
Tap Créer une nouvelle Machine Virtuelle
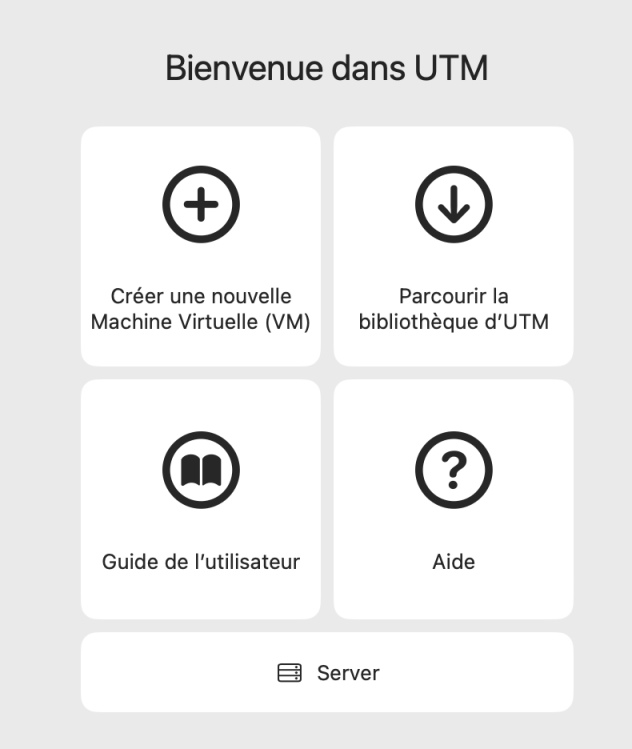[x=201, y=246]
